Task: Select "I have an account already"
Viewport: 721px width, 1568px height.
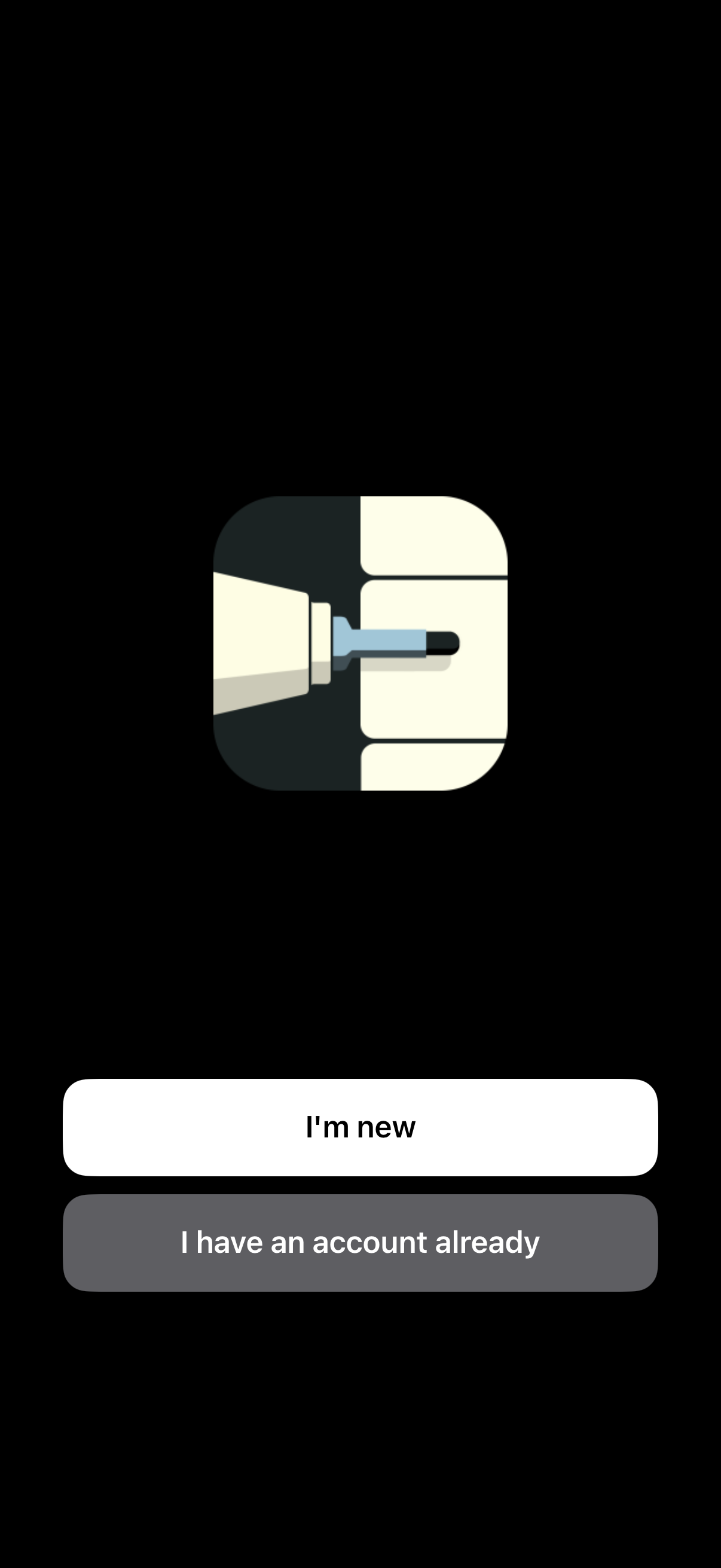Action: [360, 1242]
